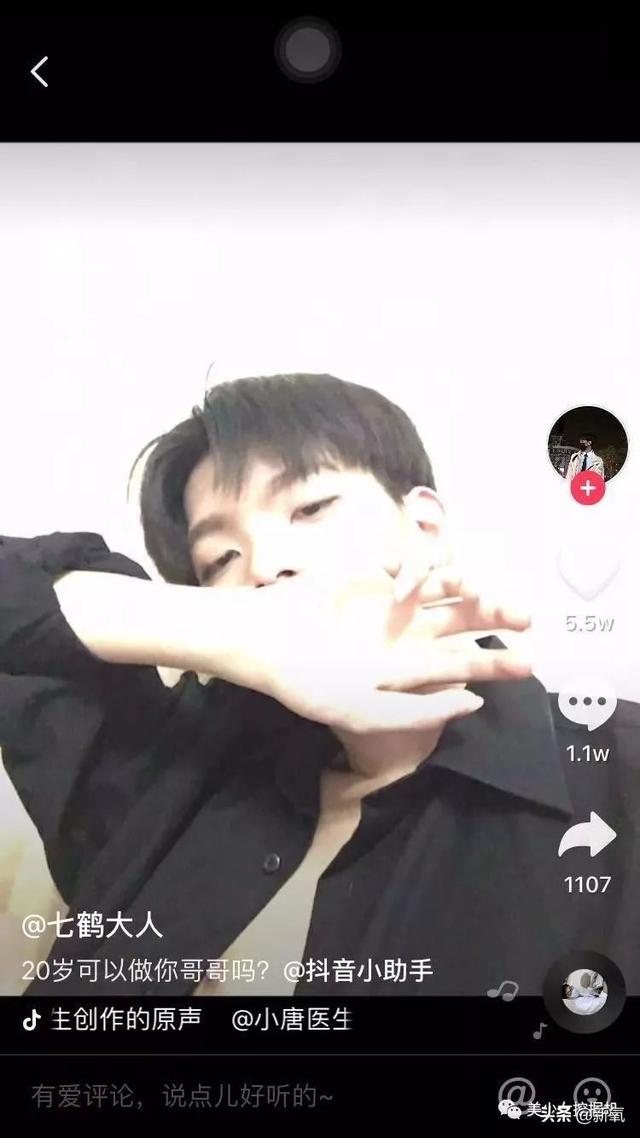640x1138 pixels.
Task: Focus the comment input field
Action: pyautogui.click(x=200, y=1096)
